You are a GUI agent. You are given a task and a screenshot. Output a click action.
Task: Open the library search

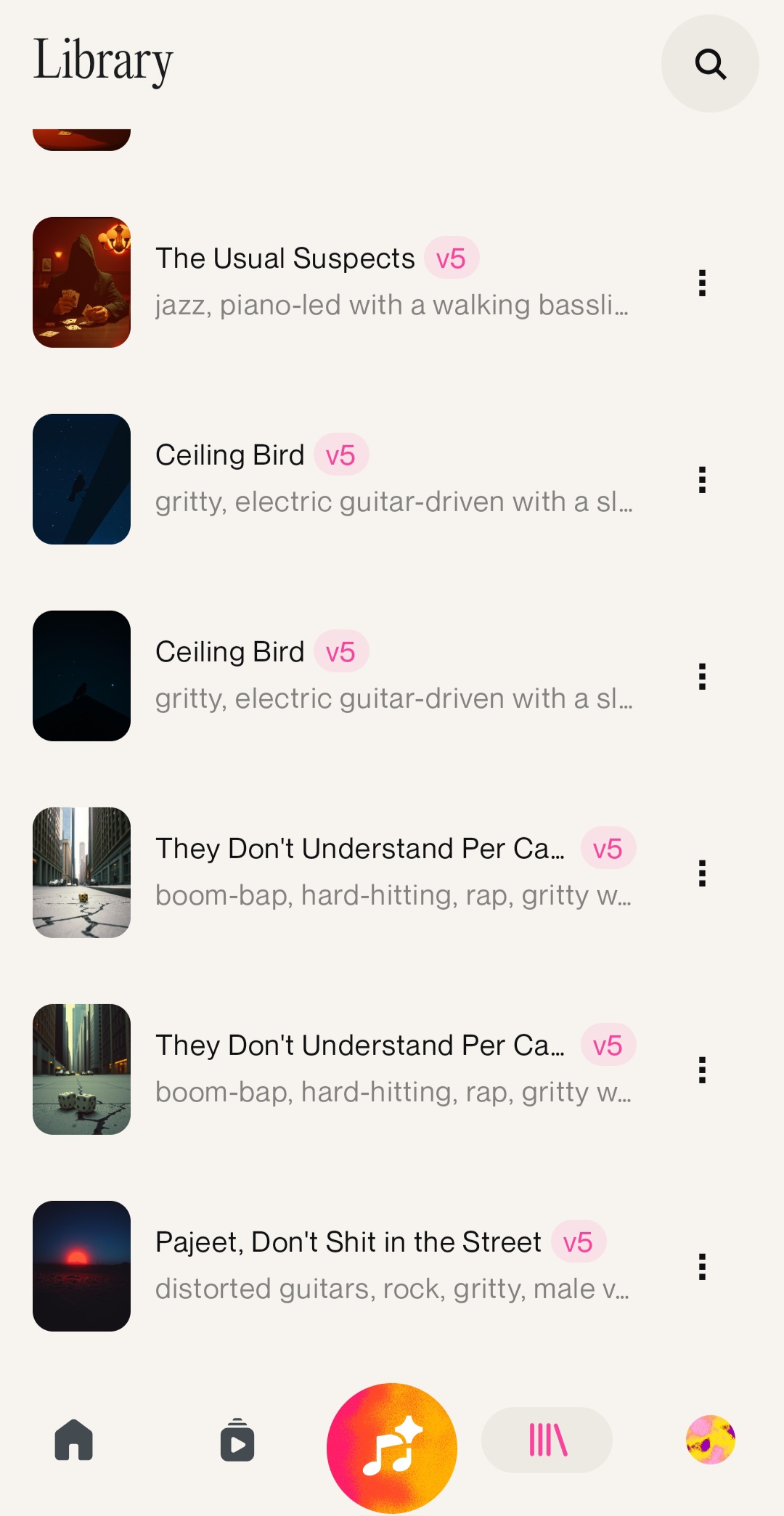point(709,64)
